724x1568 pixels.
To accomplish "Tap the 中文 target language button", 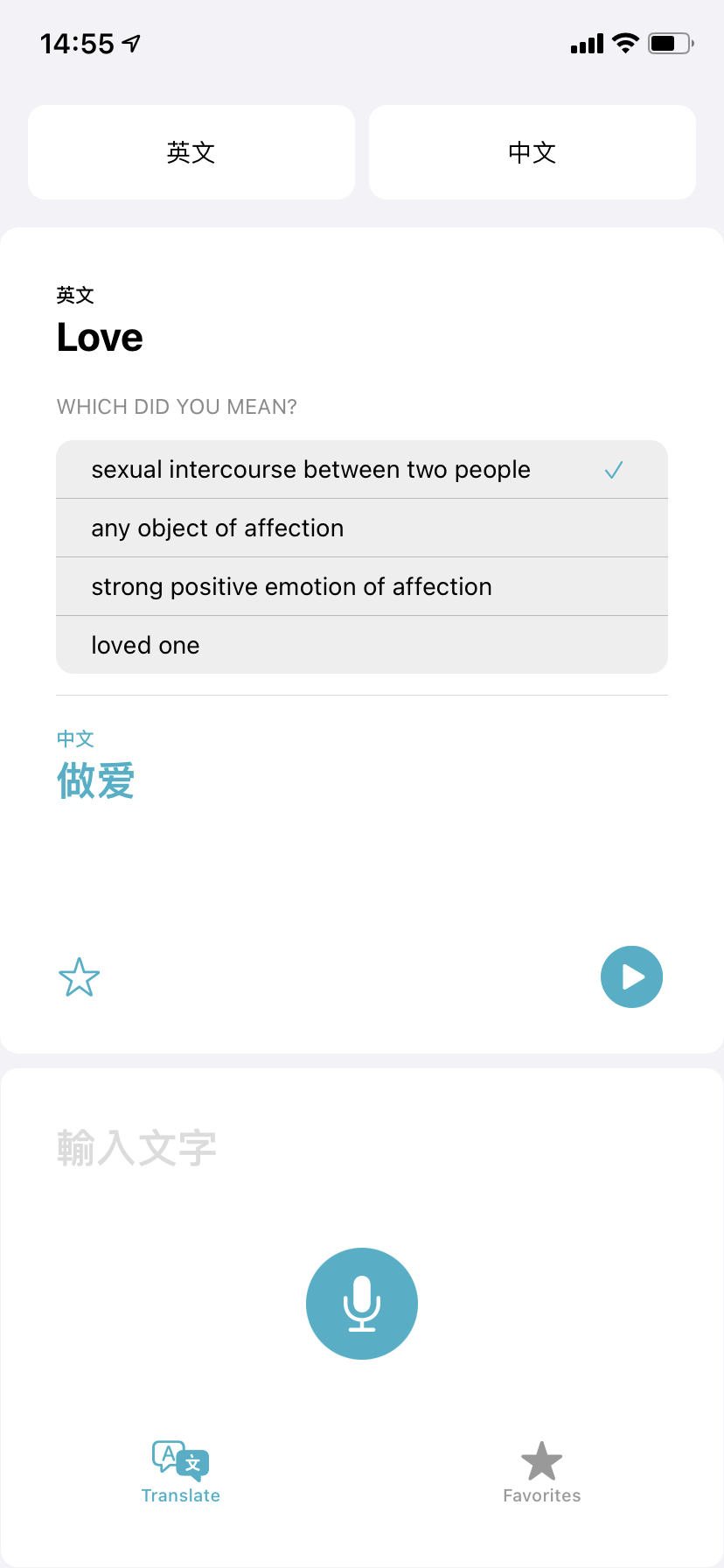I will (x=533, y=152).
